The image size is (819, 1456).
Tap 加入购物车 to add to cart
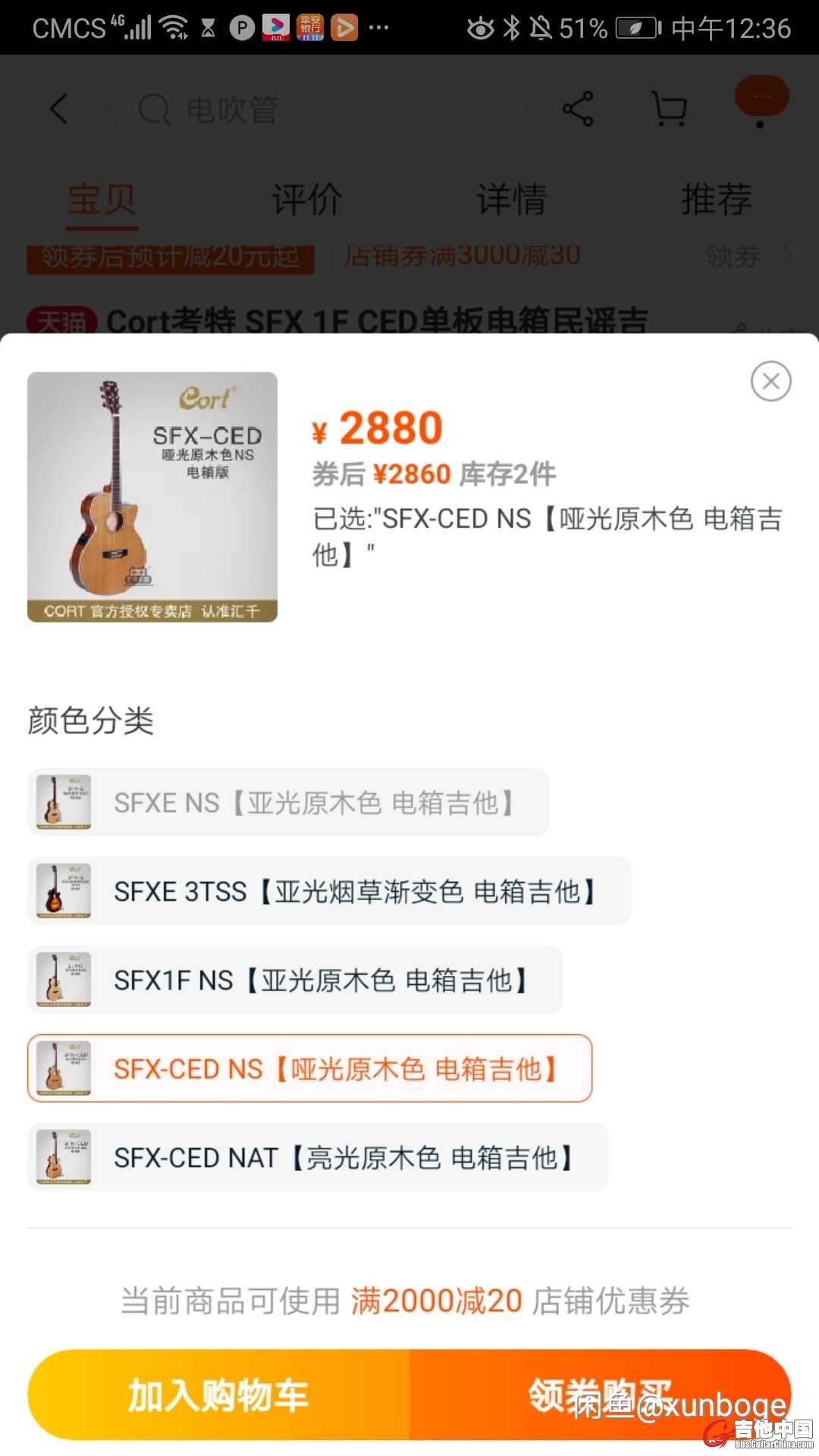[x=218, y=1395]
